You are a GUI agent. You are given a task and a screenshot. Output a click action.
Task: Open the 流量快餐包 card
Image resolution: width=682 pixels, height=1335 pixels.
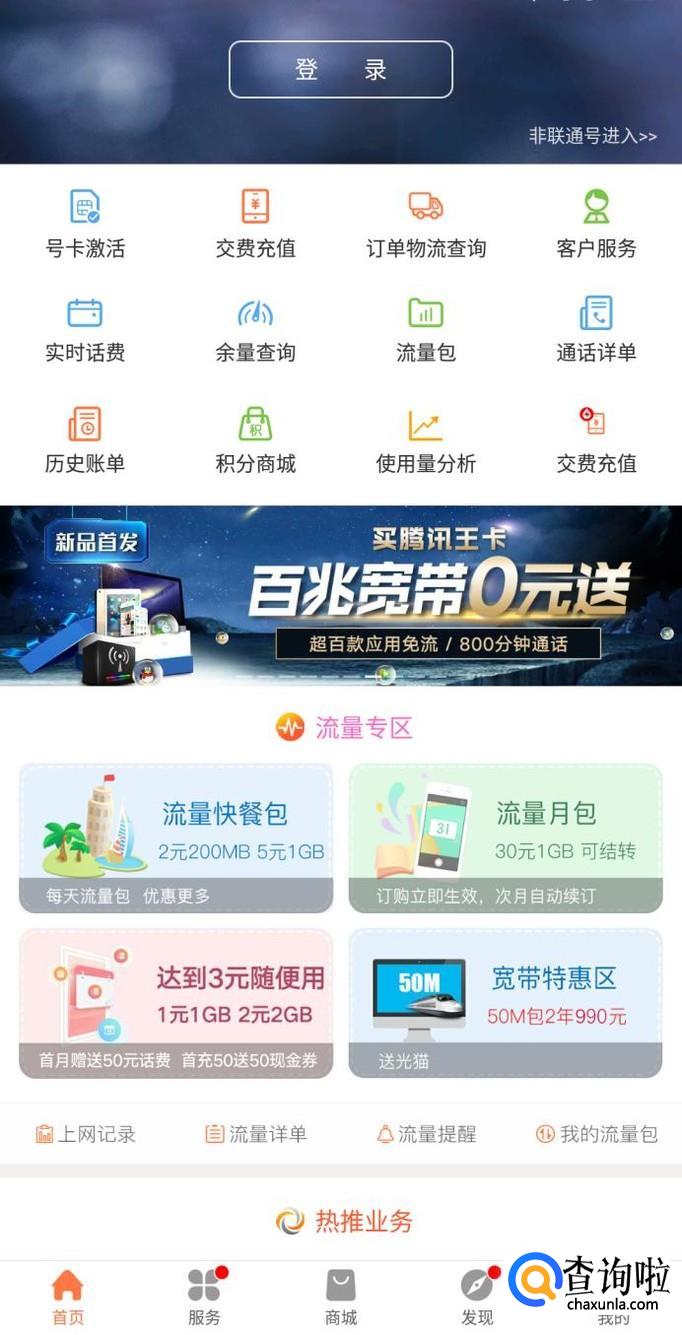[x=176, y=838]
